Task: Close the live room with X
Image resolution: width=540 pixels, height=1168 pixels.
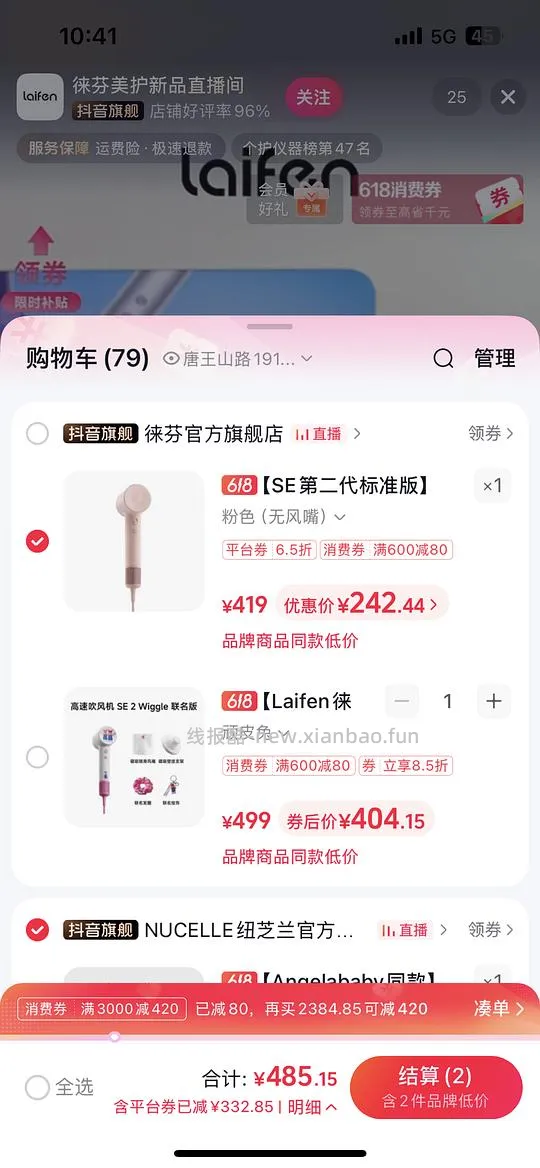Action: [x=508, y=97]
